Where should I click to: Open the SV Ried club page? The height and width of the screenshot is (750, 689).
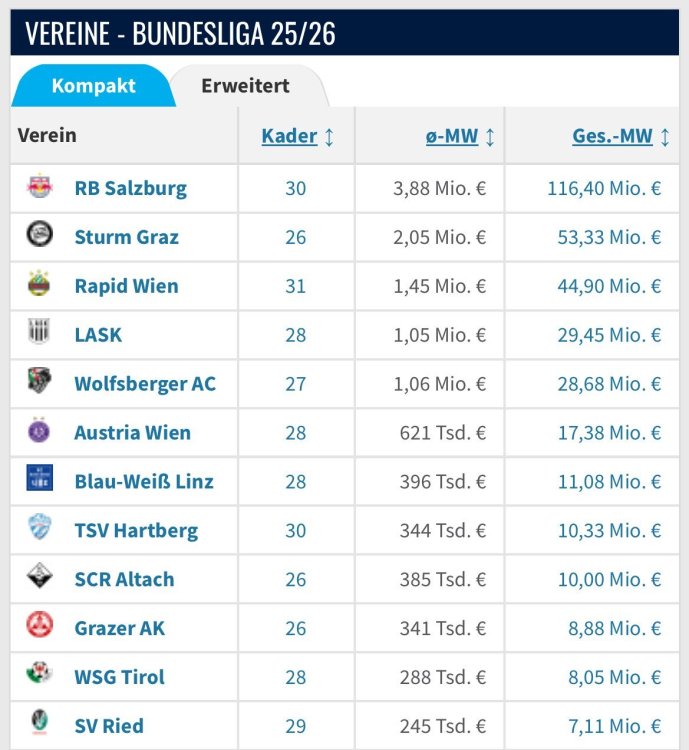[109, 726]
